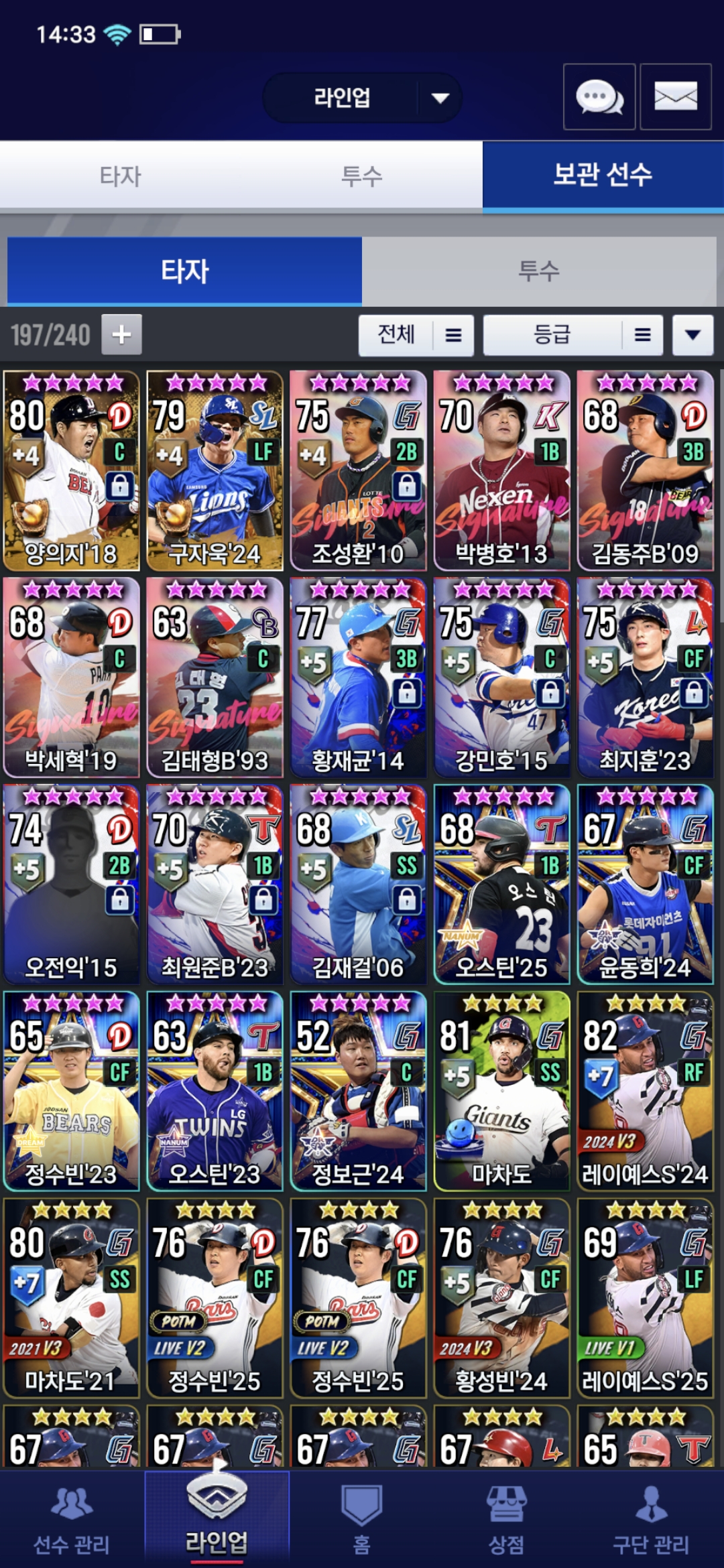Open the 양의지'18 player card

(x=71, y=470)
